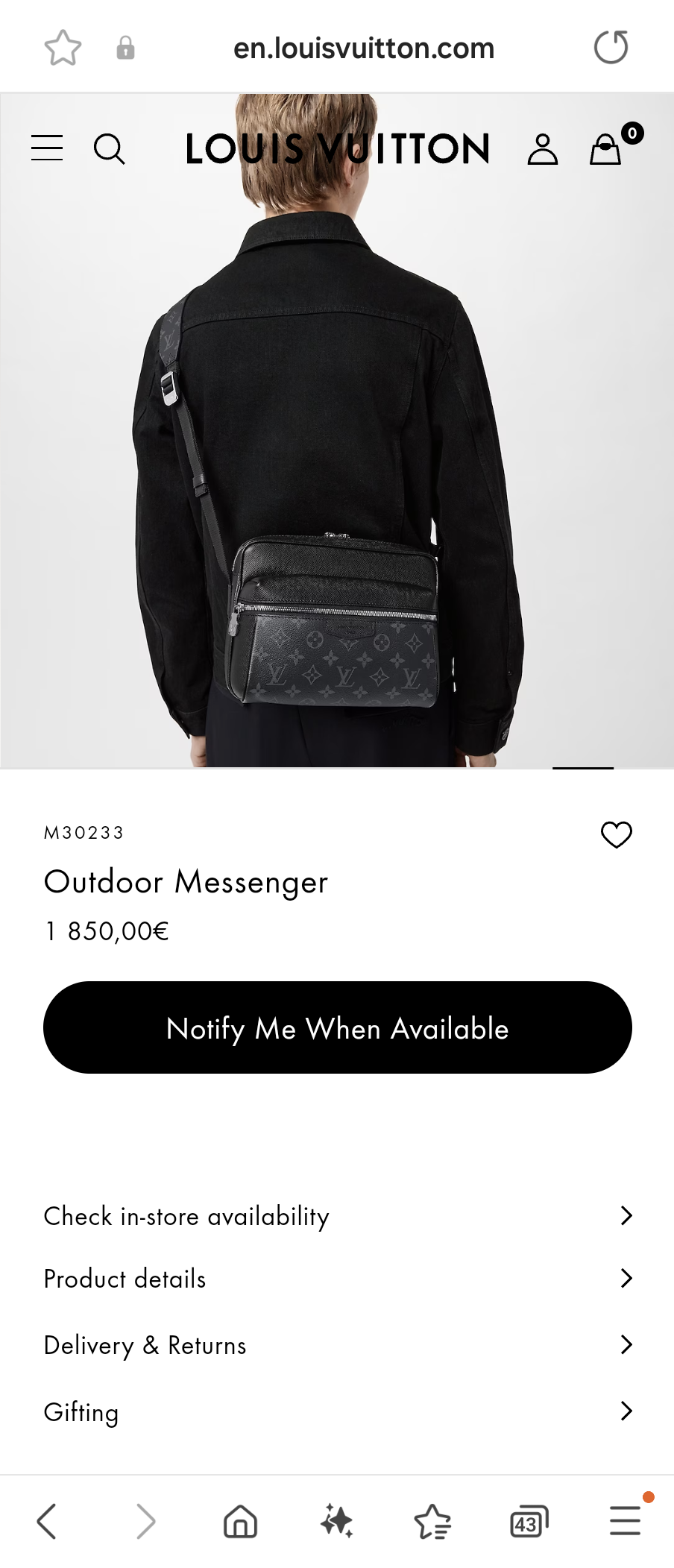Expand the Delivery & Returns section

point(337,1345)
